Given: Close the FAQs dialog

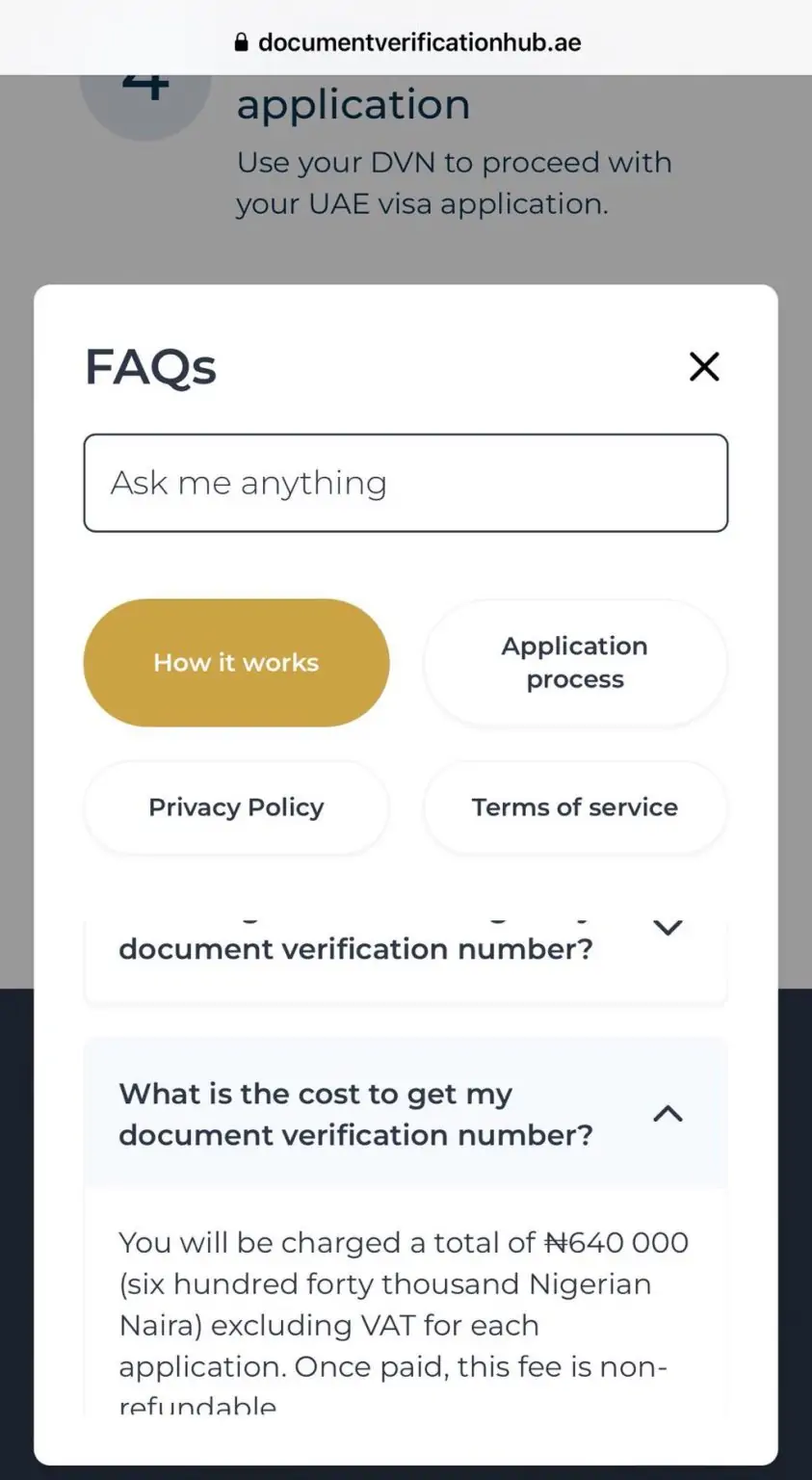Looking at the screenshot, I should pyautogui.click(x=704, y=366).
